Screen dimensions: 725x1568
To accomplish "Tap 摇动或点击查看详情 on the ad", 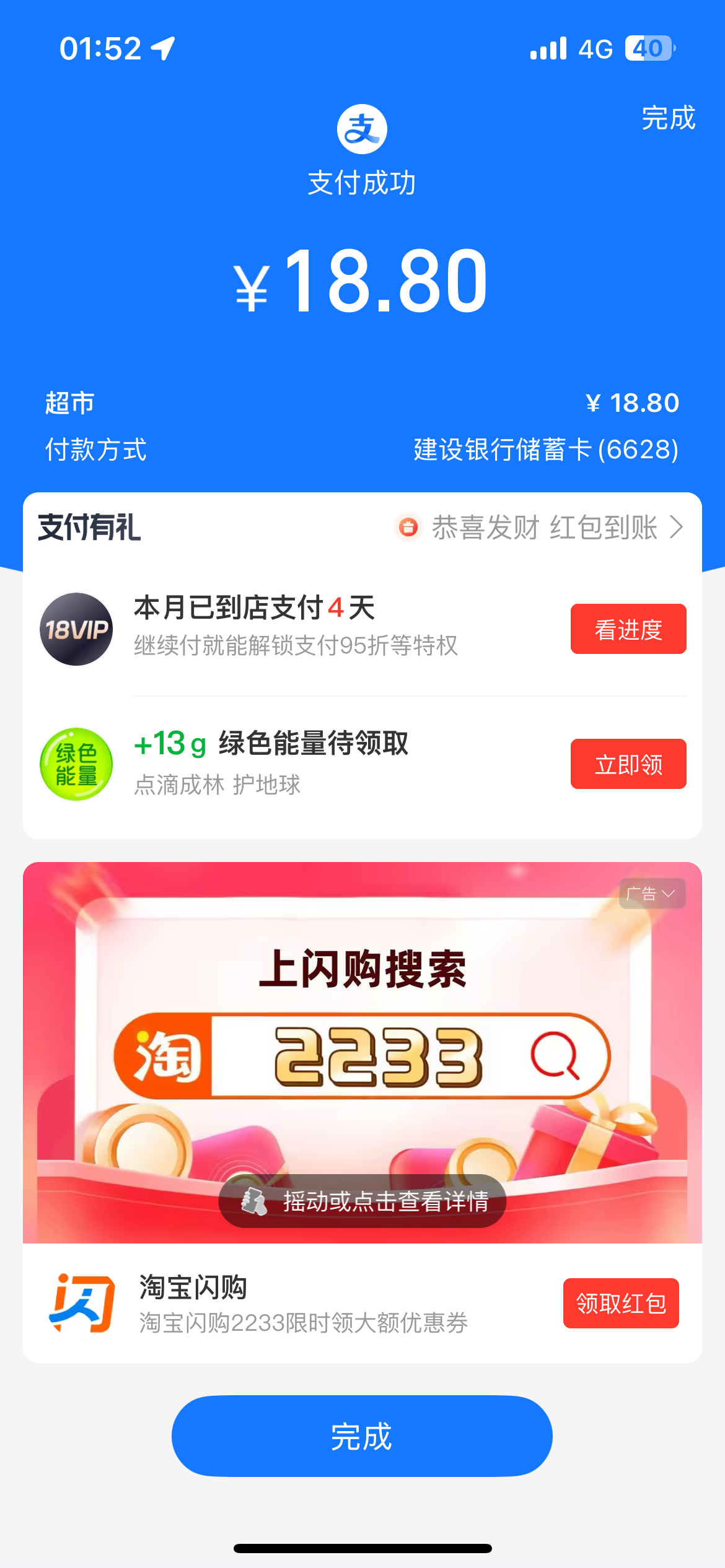I will [362, 1201].
